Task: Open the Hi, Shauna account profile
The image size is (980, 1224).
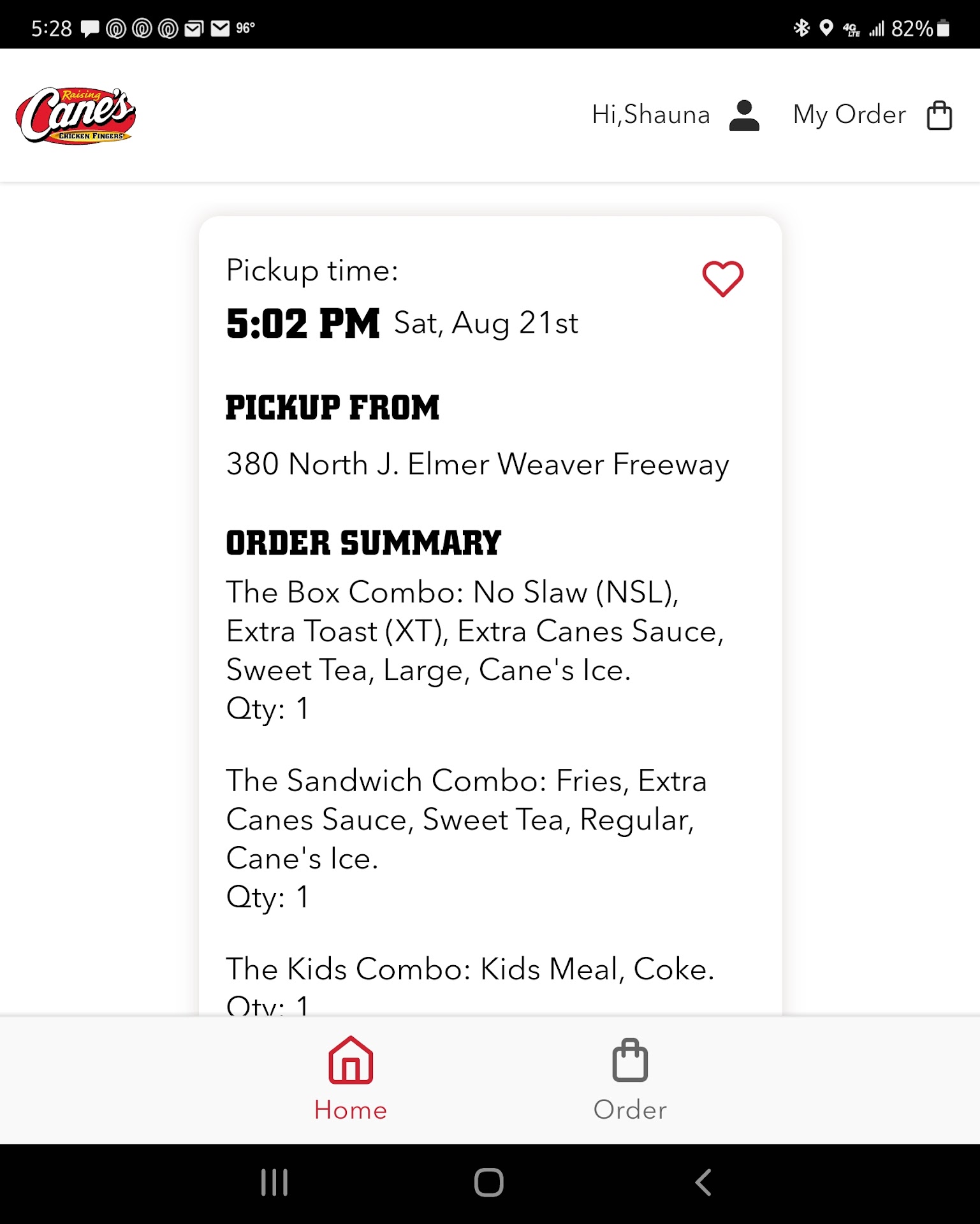Action: point(676,115)
